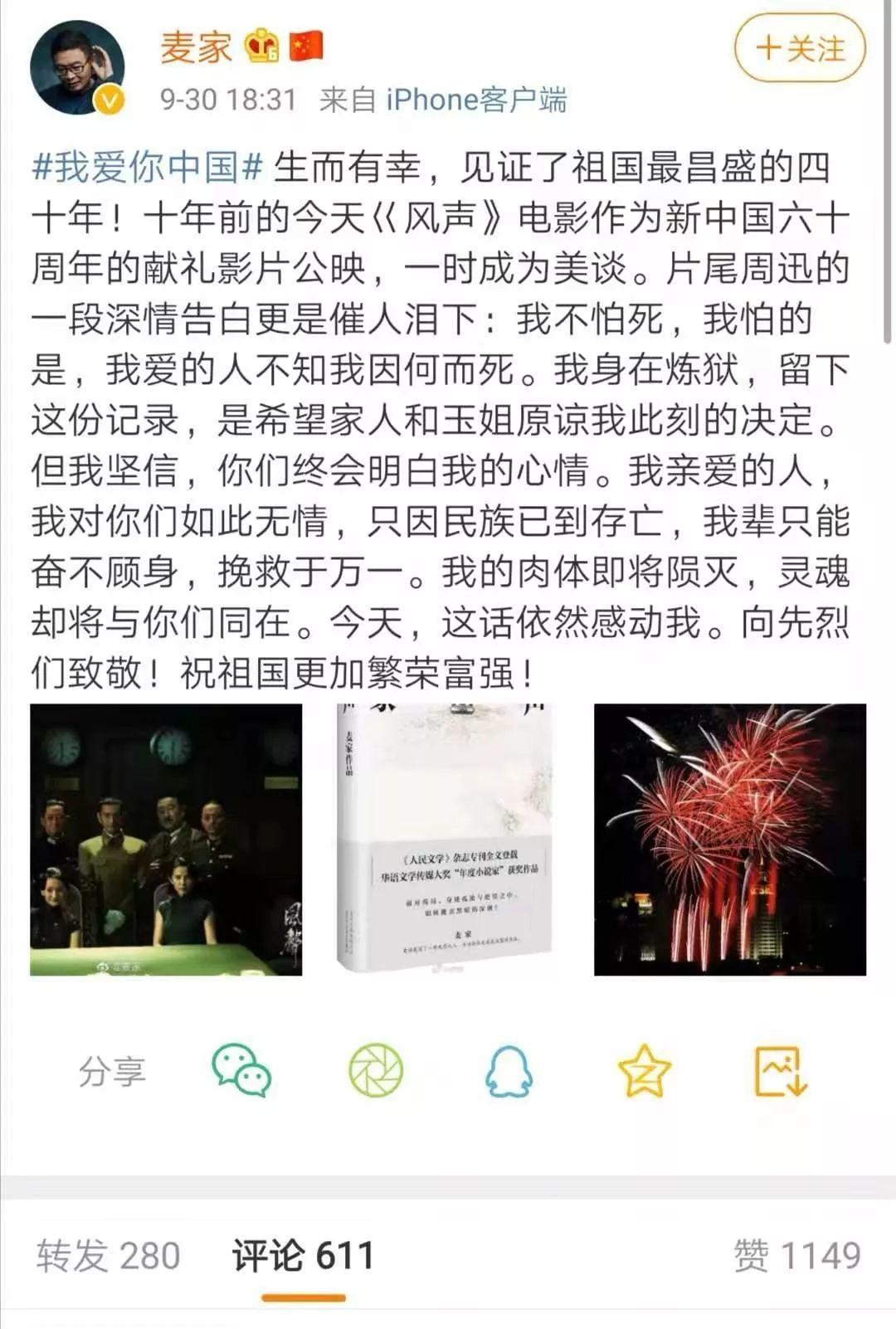Image resolution: width=896 pixels, height=1329 pixels.
Task: Save the post as an image
Action: point(780,1071)
